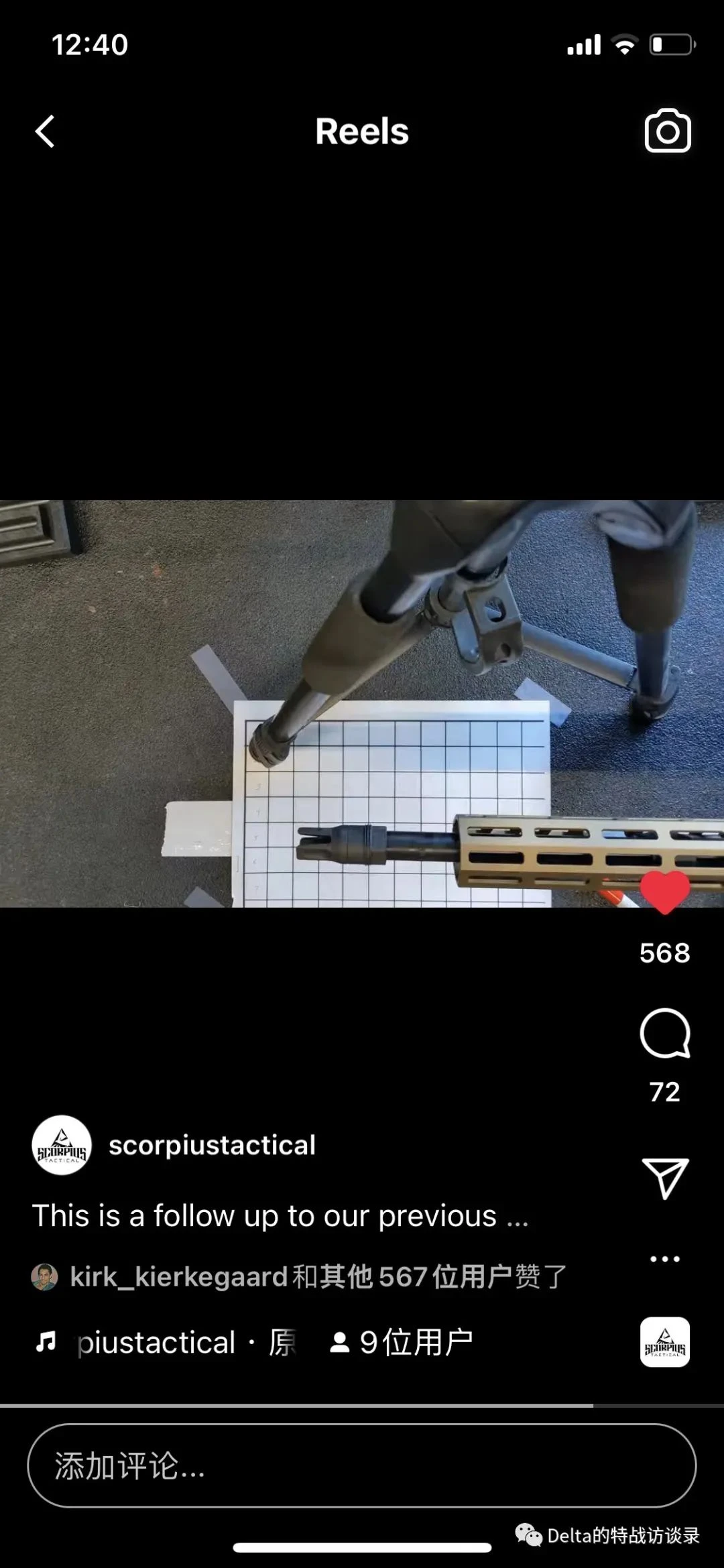
Task: Tap the add comment field
Action: coord(361,1466)
